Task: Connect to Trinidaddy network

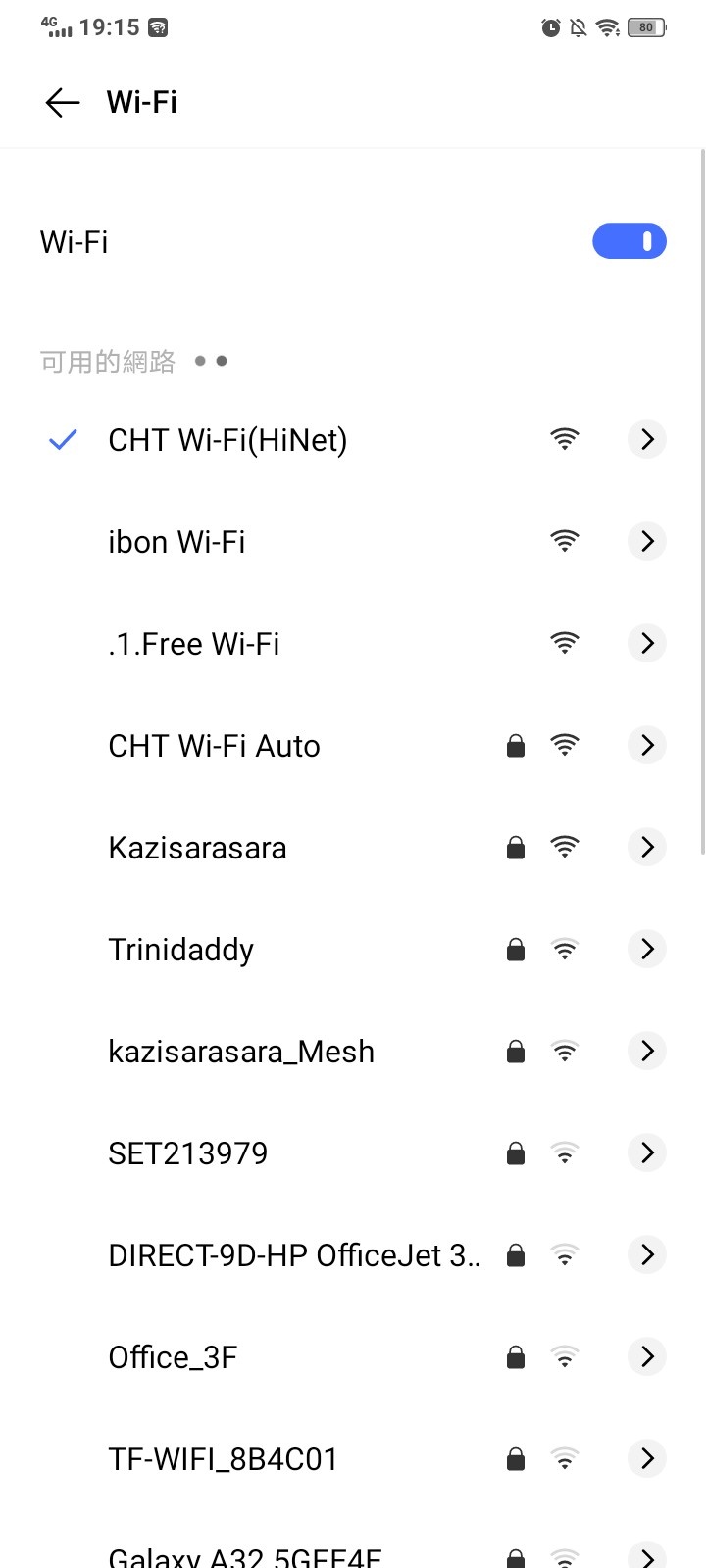Action: [181, 950]
